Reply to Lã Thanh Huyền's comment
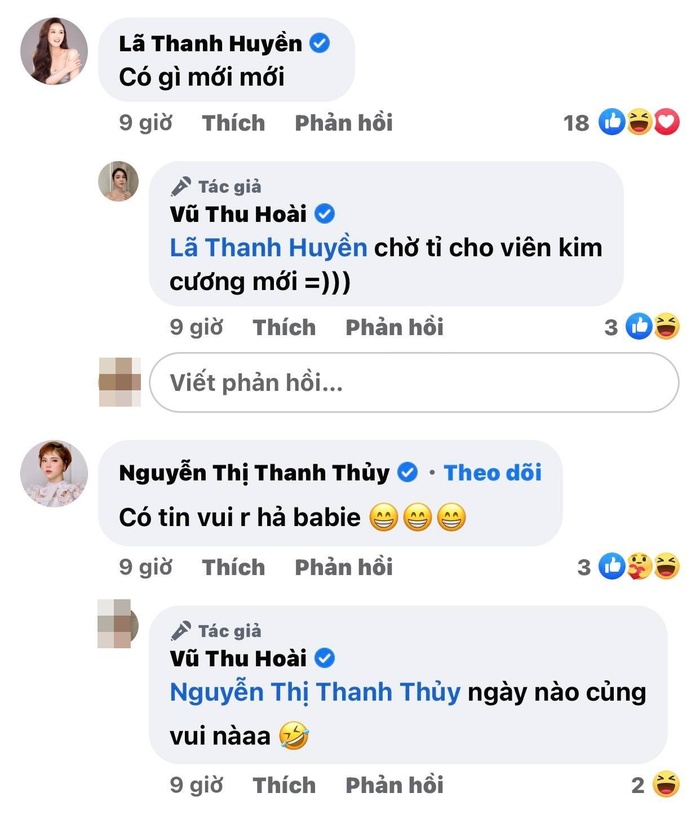This screenshot has height=824, width=700. [x=343, y=123]
